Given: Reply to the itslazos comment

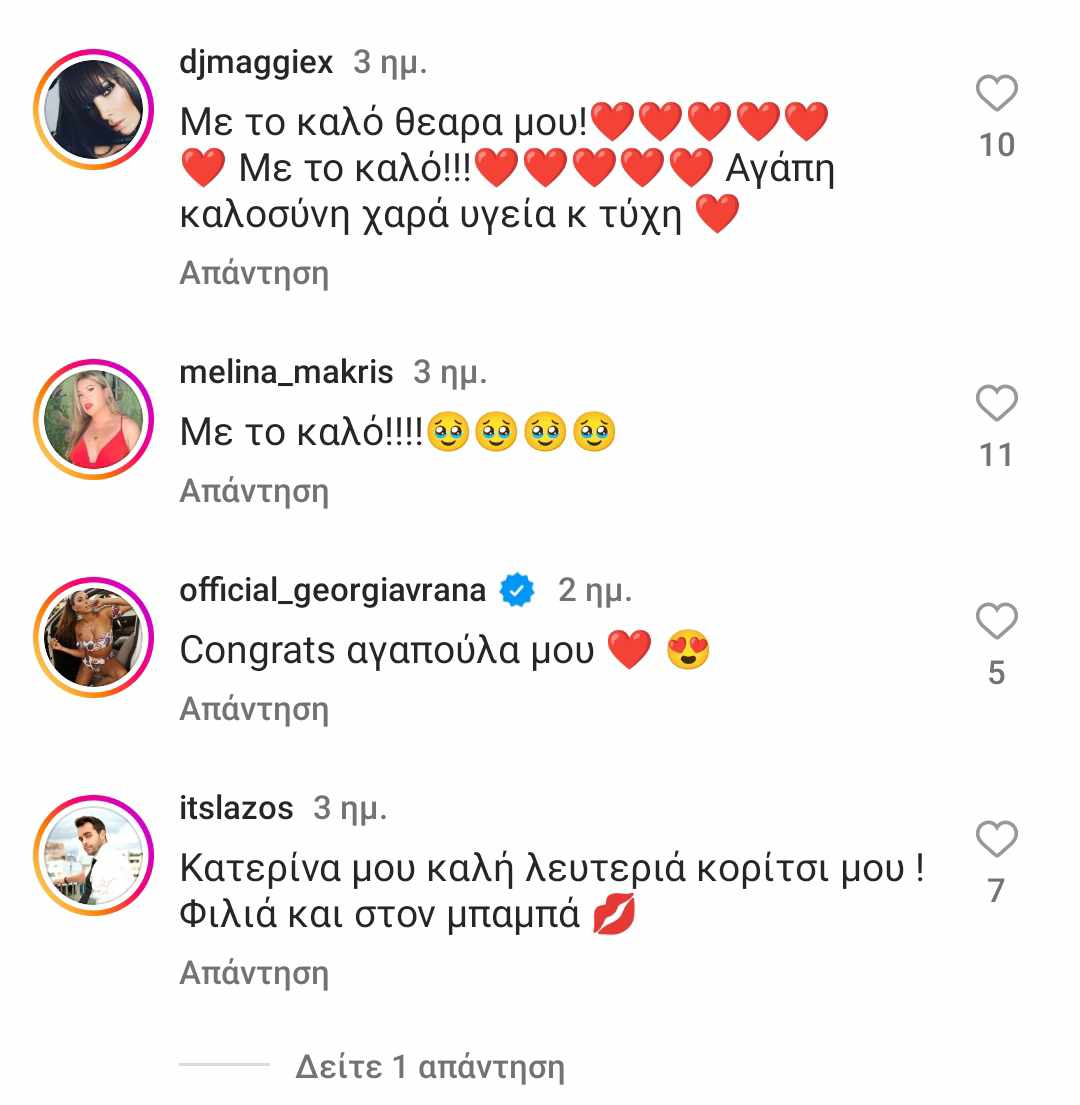Looking at the screenshot, I should pyautogui.click(x=254, y=973).
